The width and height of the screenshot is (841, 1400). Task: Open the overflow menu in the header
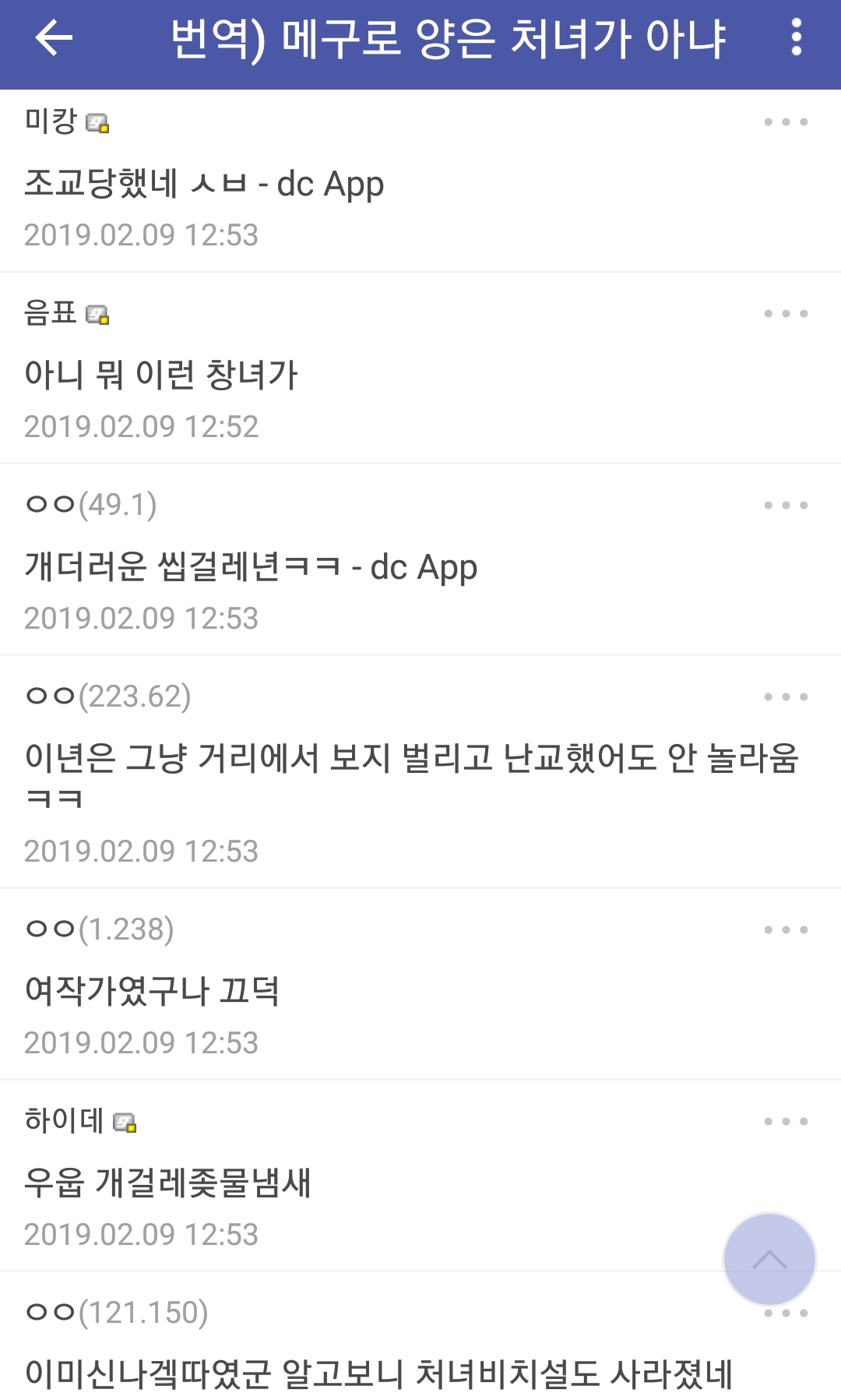(796, 37)
